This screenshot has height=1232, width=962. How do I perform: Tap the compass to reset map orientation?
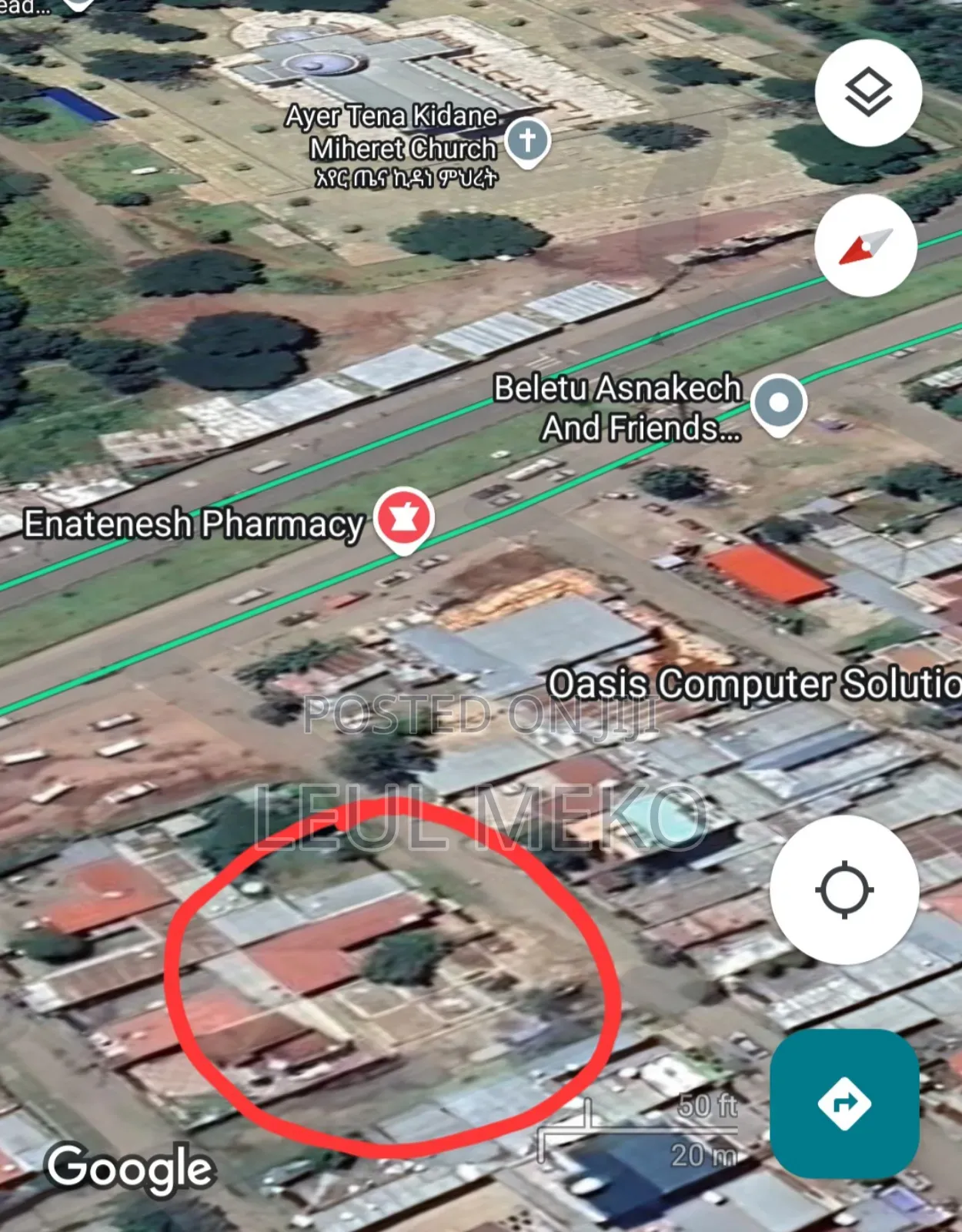point(866,246)
